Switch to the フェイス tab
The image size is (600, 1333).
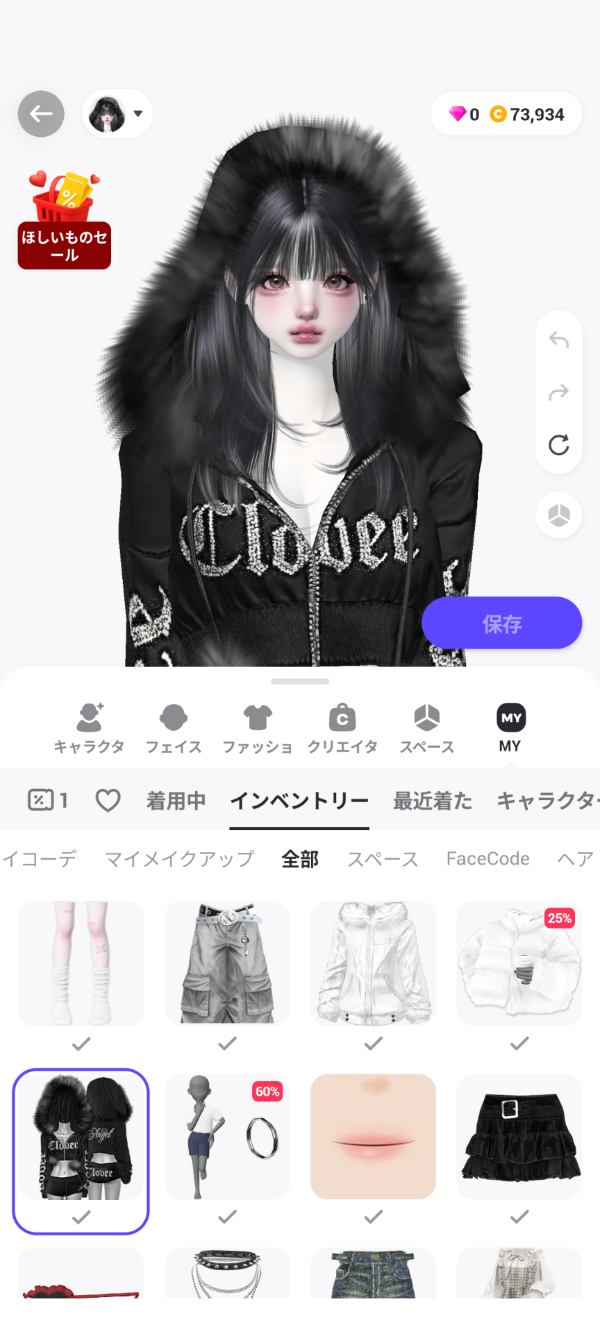[174, 727]
